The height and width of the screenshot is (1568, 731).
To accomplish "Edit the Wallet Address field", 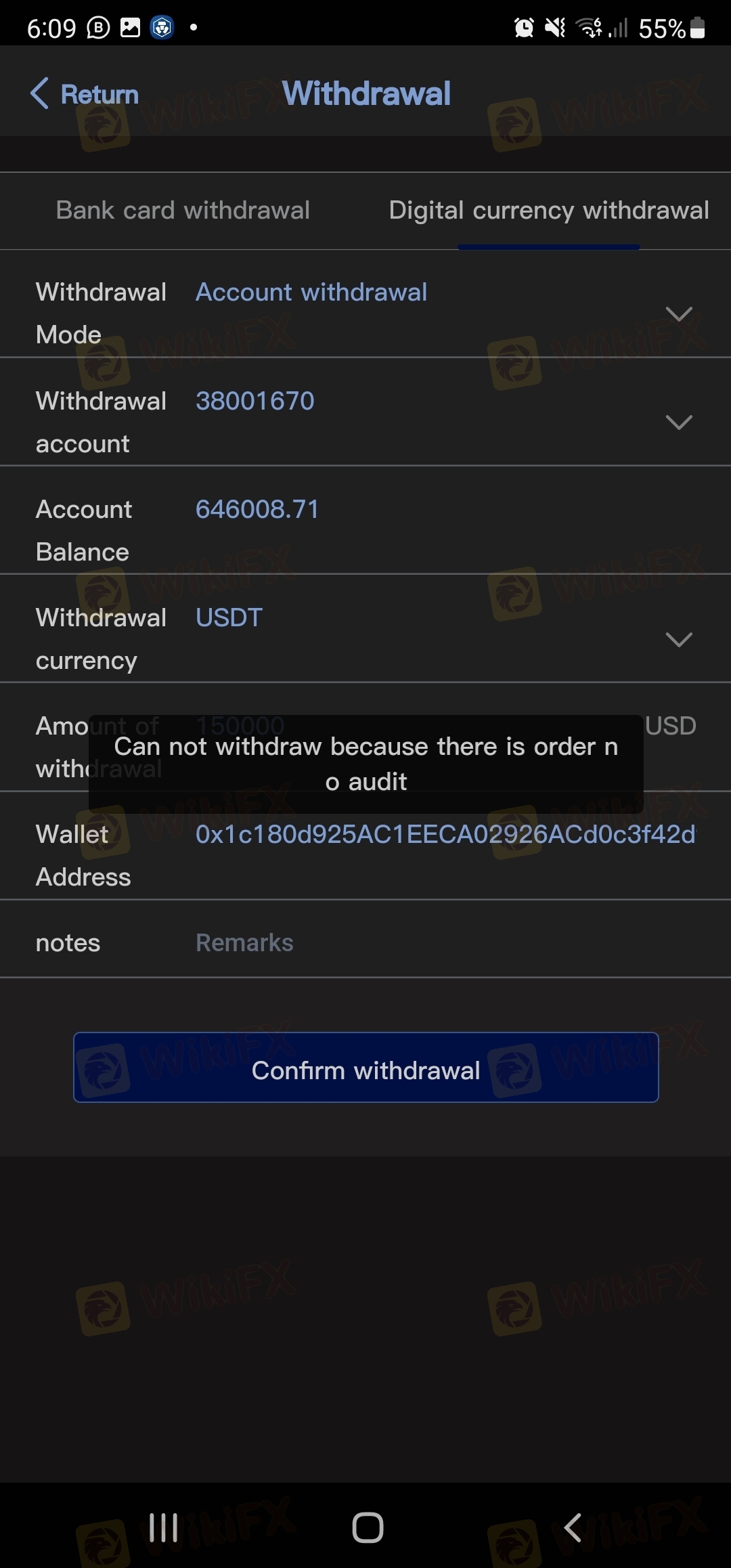I will [445, 835].
